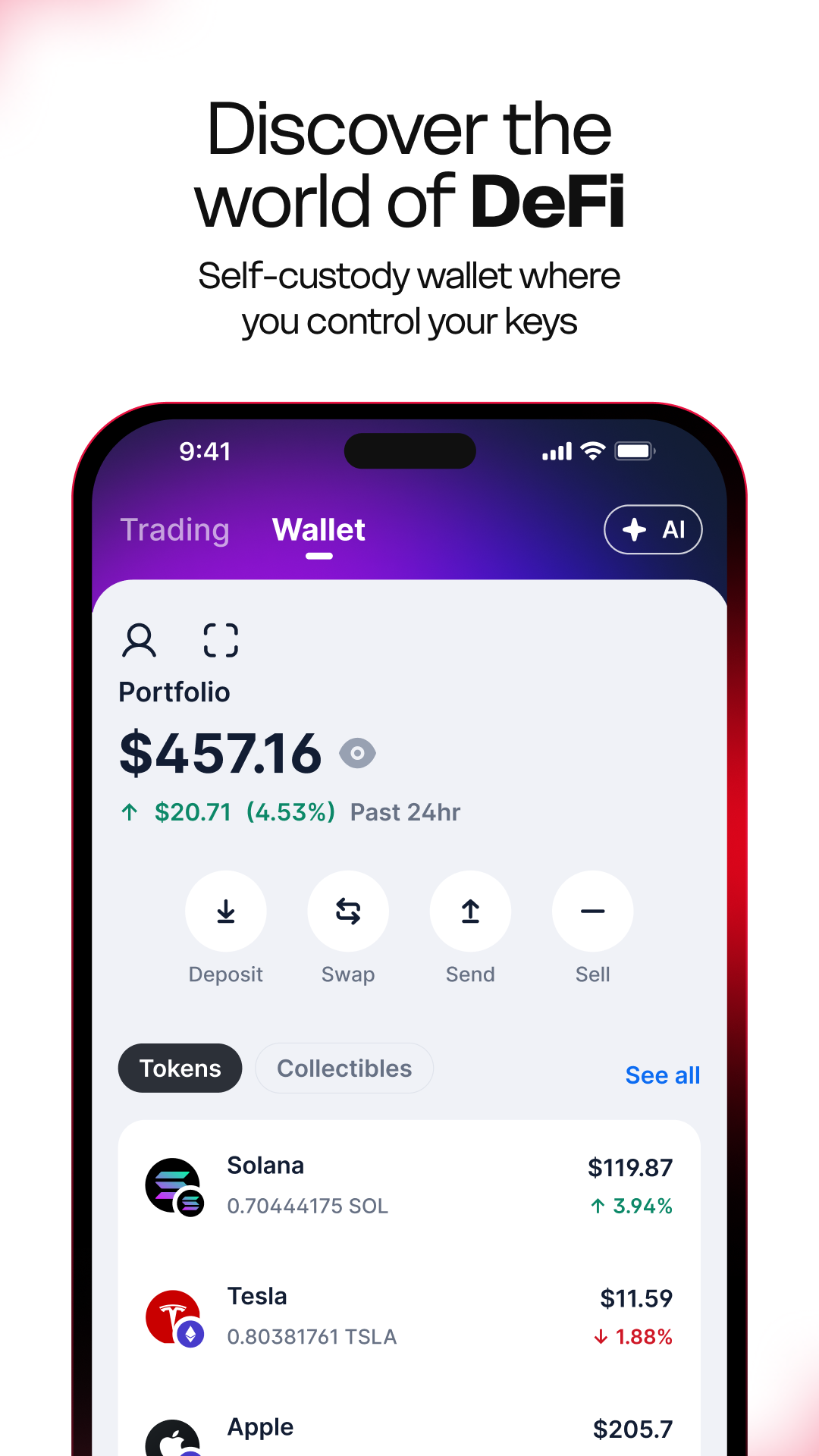819x1456 pixels.
Task: Open the AI assistant button
Action: pyautogui.click(x=653, y=530)
